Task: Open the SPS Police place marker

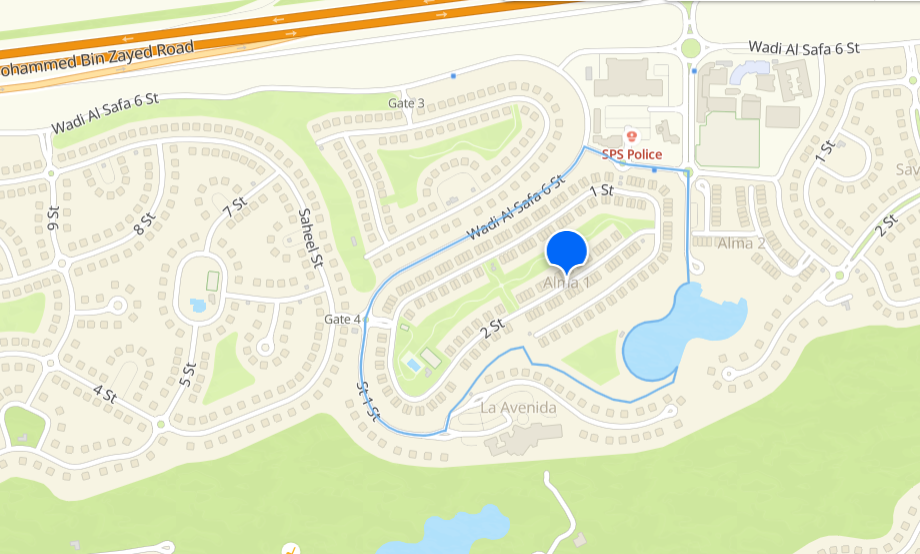Action: pyautogui.click(x=631, y=136)
